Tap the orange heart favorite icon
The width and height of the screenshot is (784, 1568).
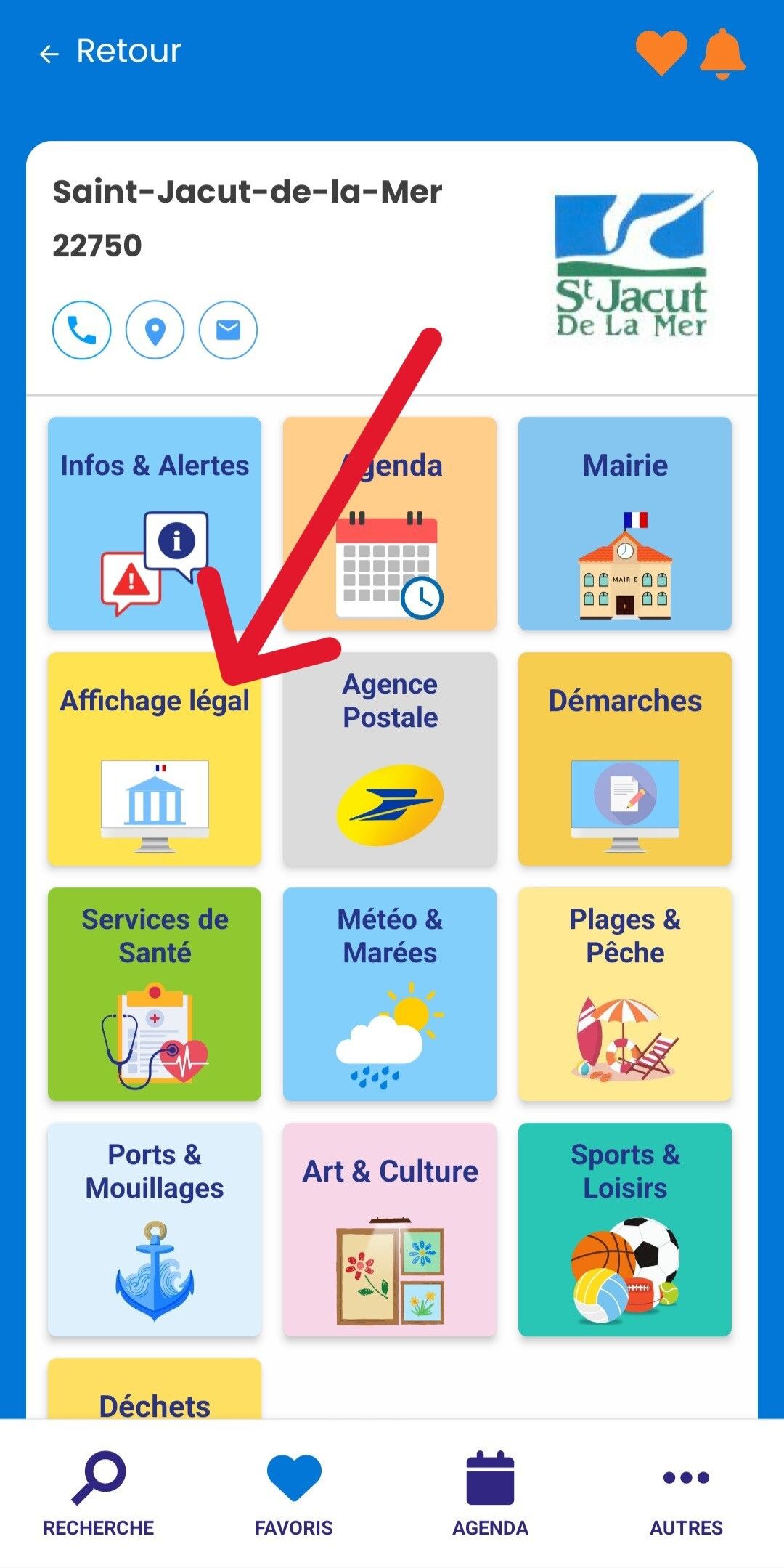pyautogui.click(x=661, y=52)
